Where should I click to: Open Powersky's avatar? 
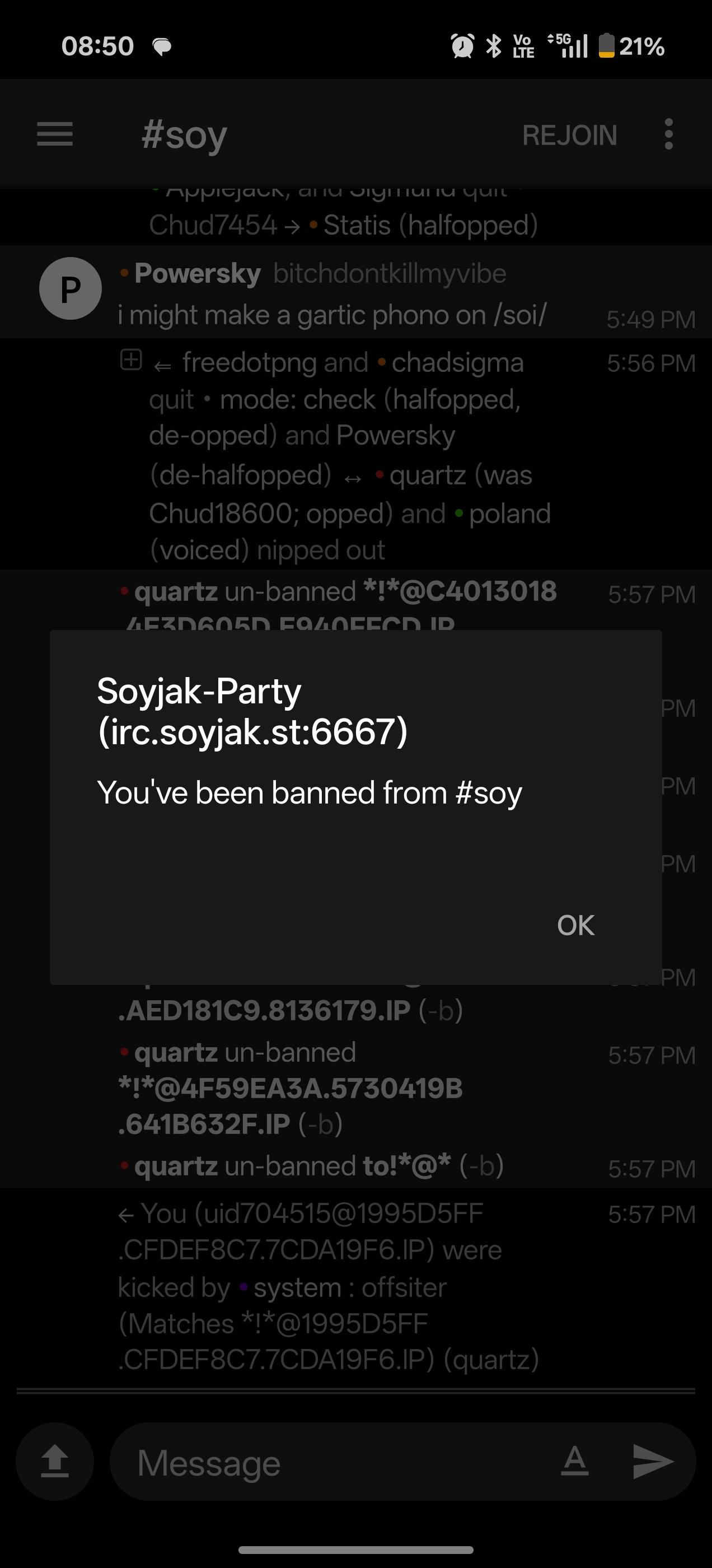click(71, 288)
